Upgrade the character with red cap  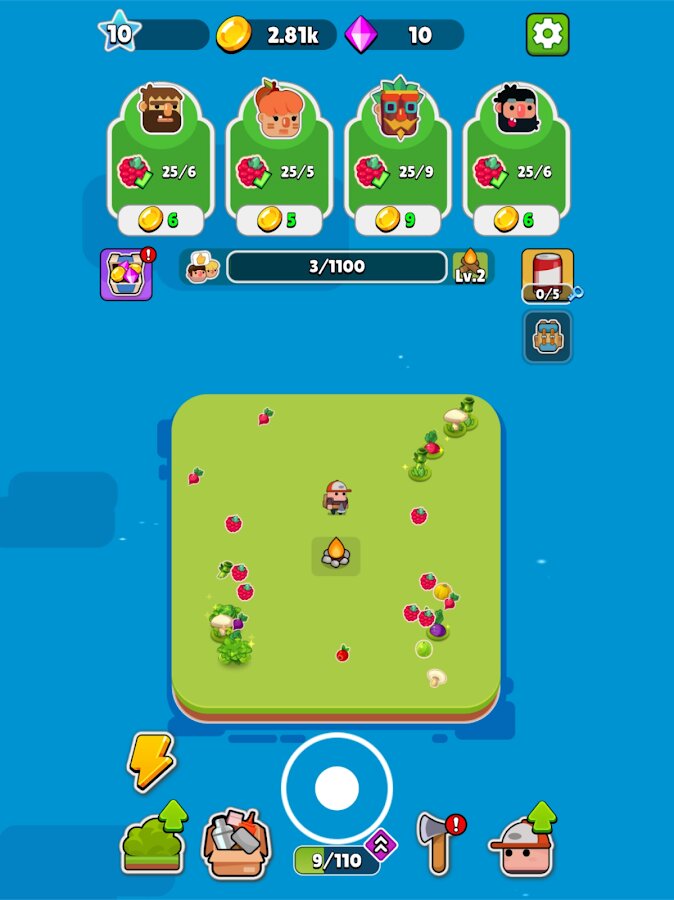click(522, 842)
